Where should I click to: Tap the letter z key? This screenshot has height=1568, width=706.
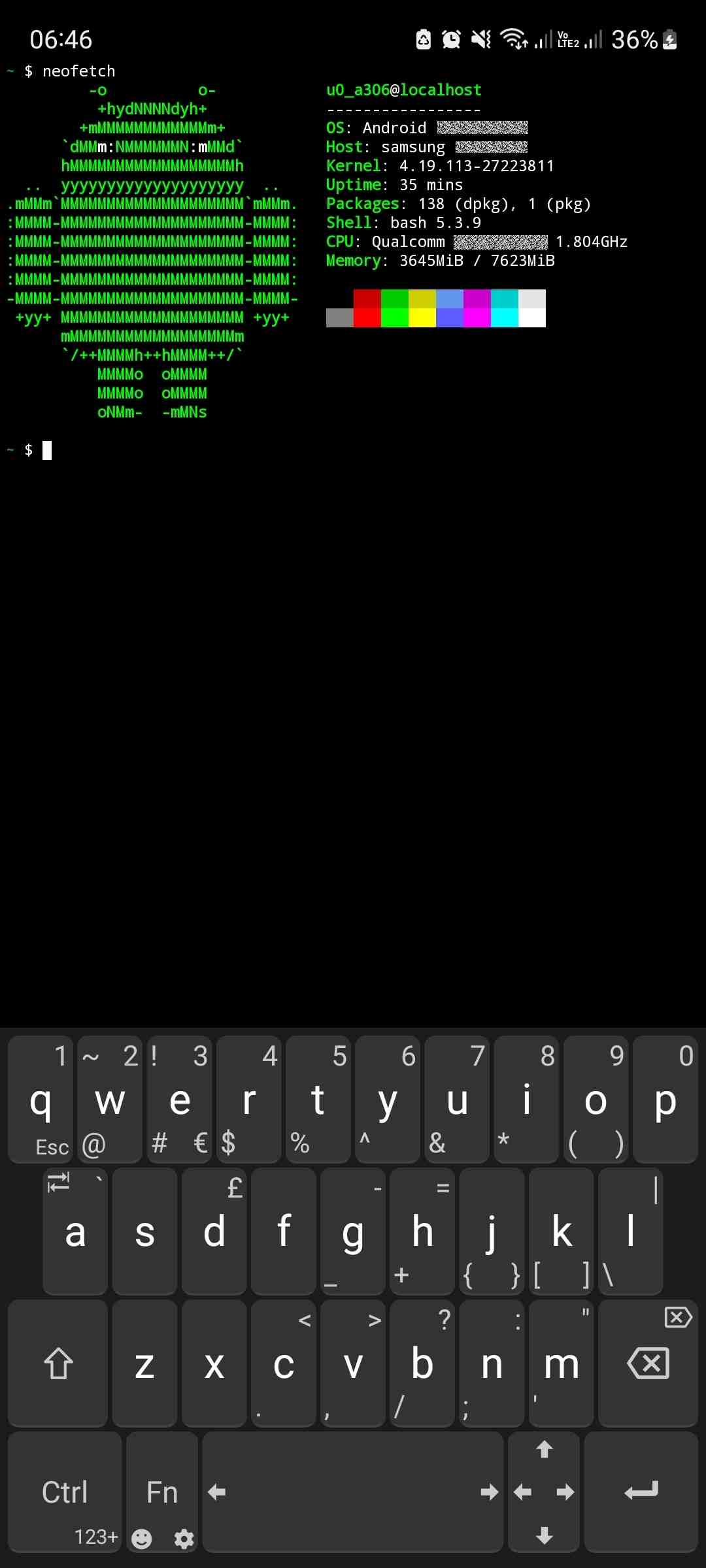(x=144, y=1364)
